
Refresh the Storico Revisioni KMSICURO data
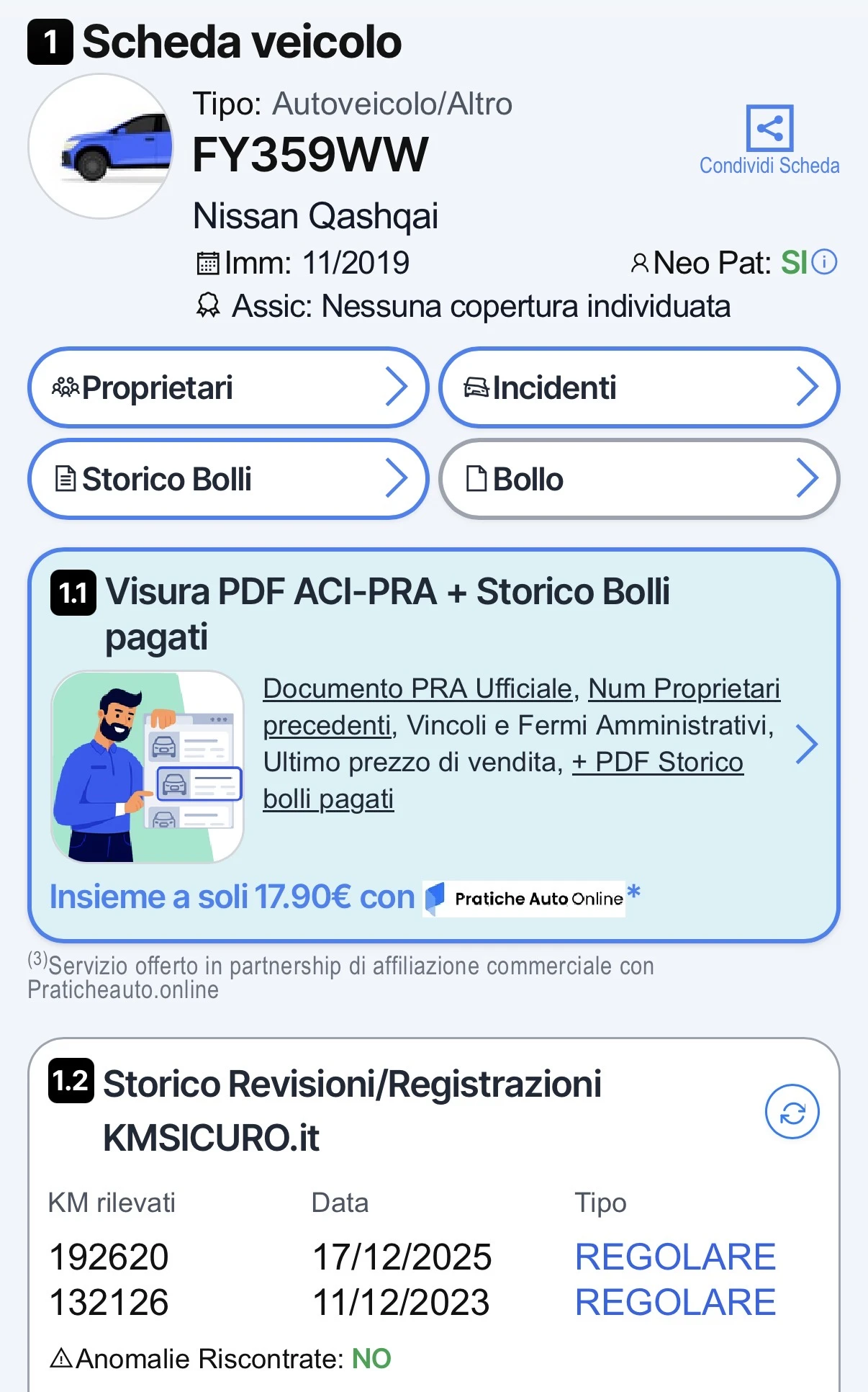point(792,1112)
